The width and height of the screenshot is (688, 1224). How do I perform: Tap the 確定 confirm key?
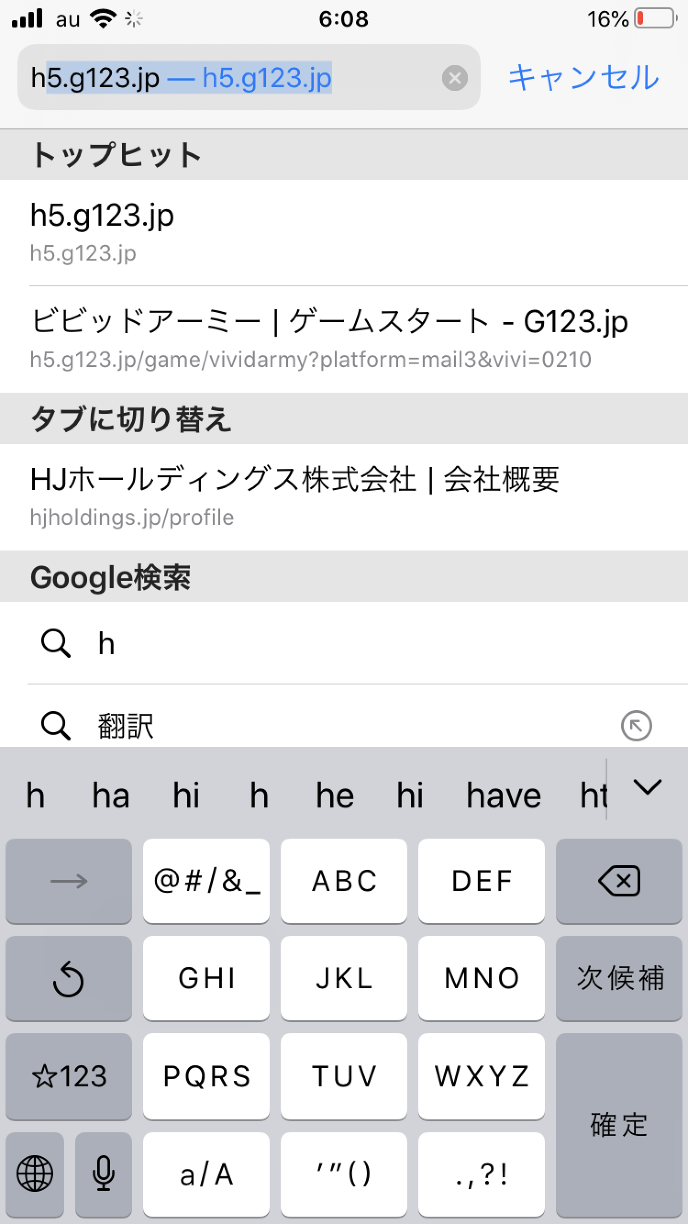618,1126
